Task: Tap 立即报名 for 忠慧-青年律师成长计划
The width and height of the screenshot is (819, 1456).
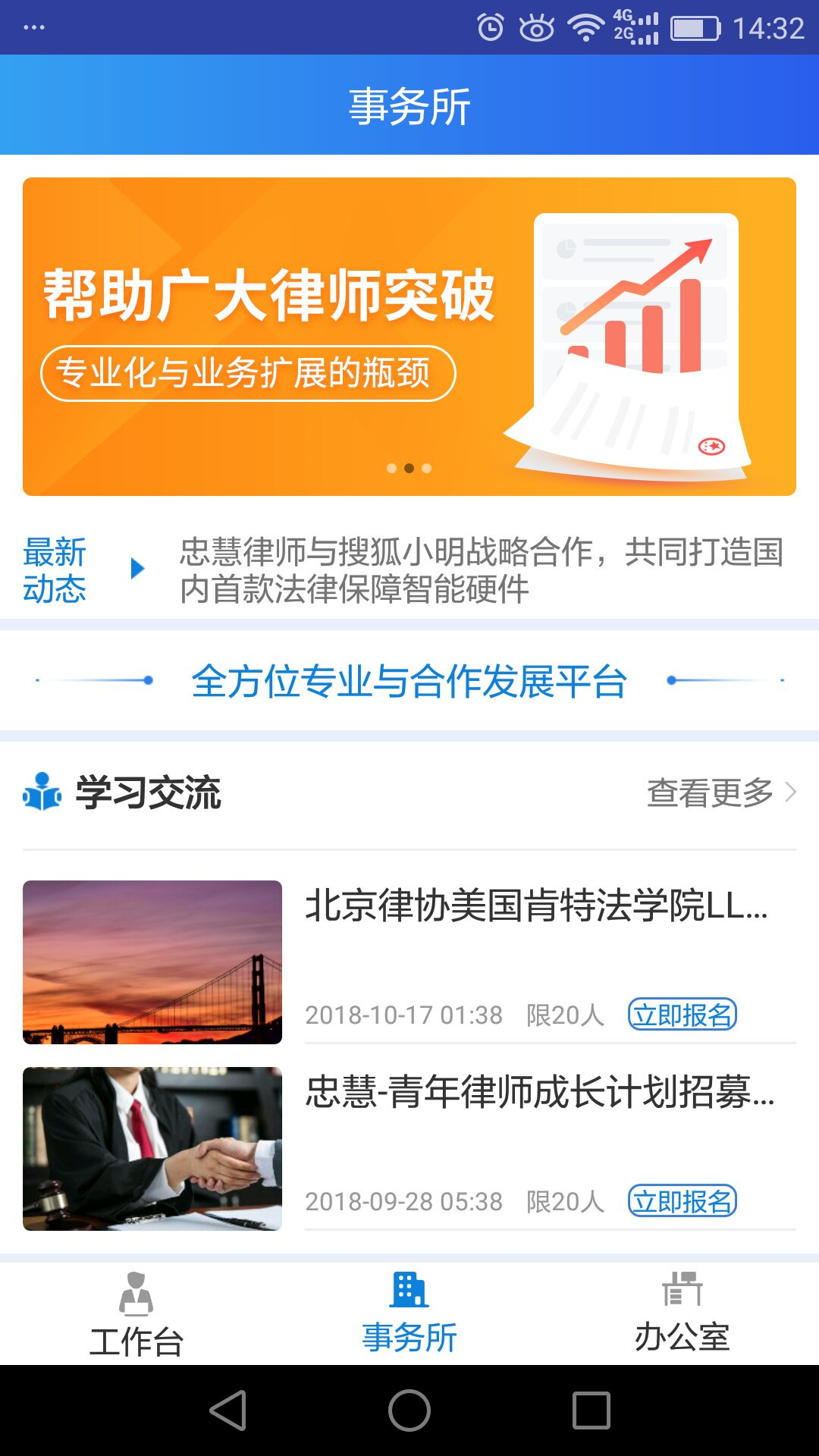Action: pos(682,1201)
